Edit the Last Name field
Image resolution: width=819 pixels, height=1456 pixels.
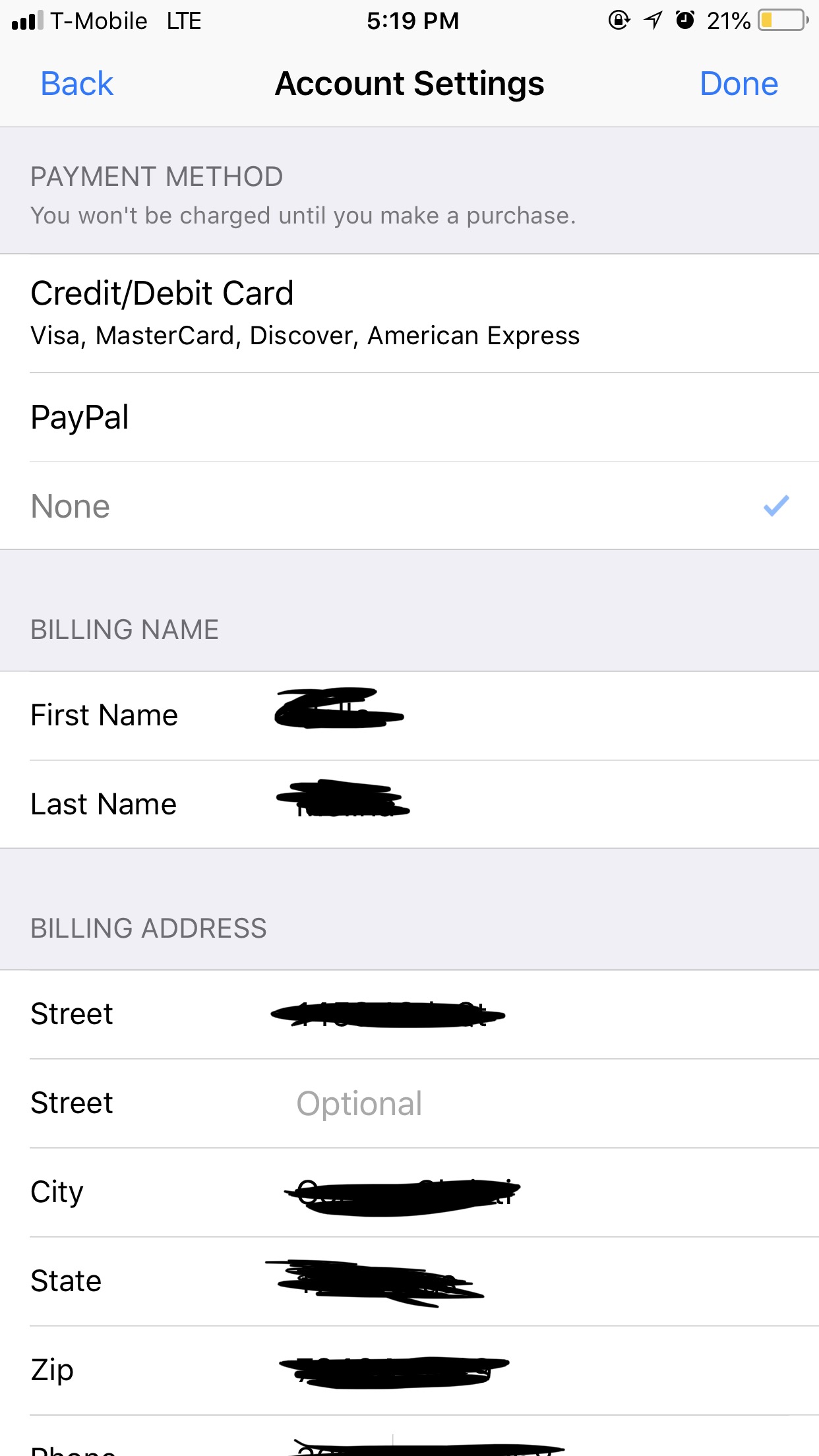pos(462,804)
